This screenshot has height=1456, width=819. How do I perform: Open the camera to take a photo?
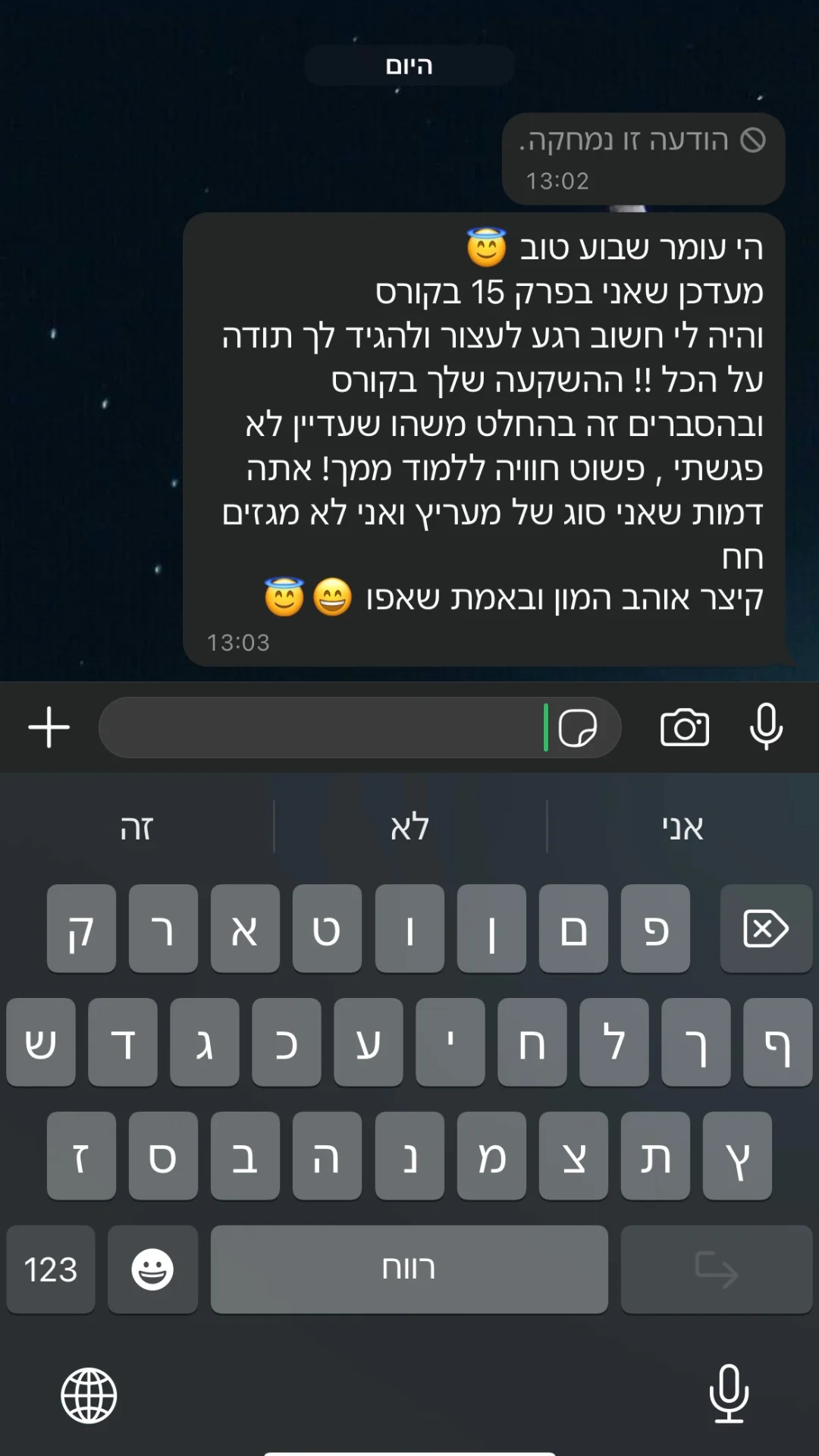[x=684, y=728]
